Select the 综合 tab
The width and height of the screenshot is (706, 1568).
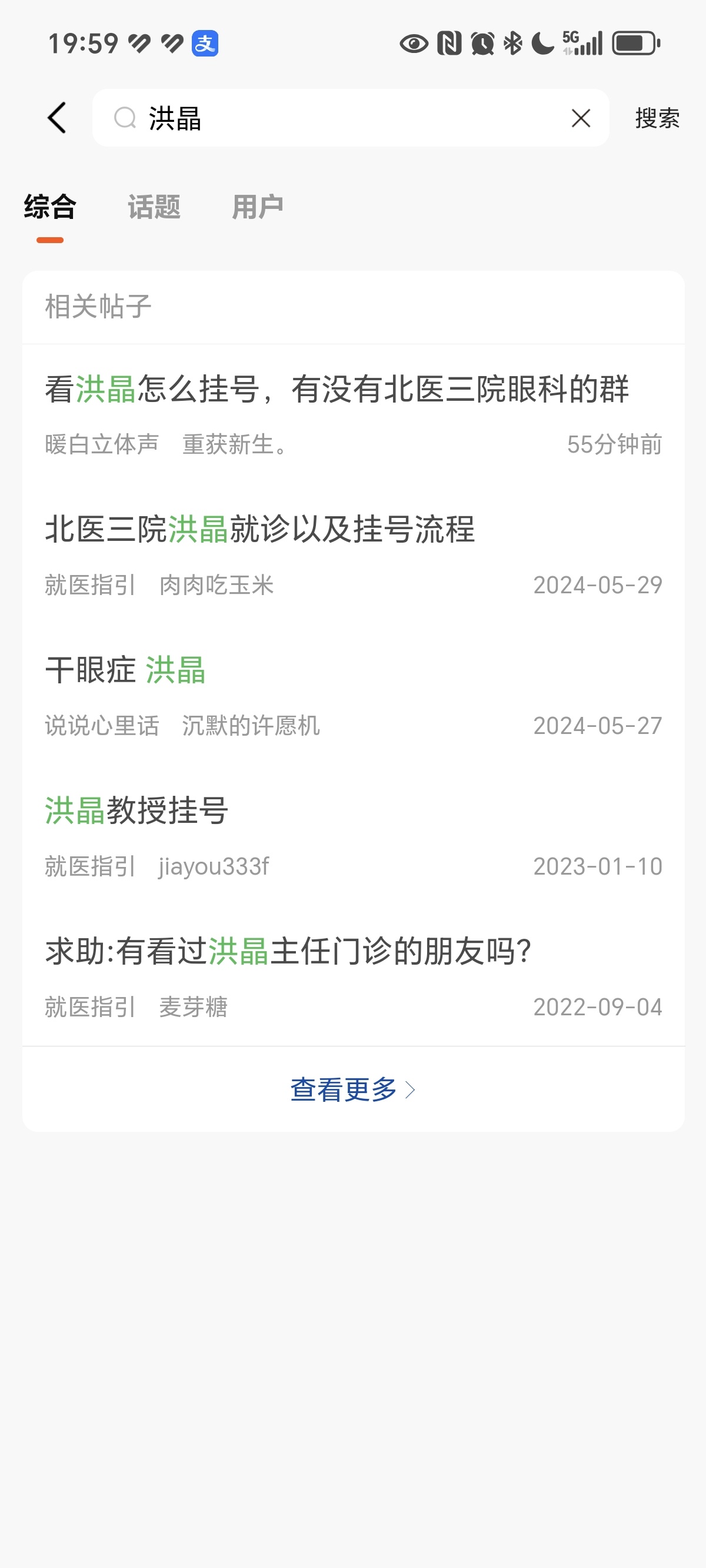[x=50, y=207]
